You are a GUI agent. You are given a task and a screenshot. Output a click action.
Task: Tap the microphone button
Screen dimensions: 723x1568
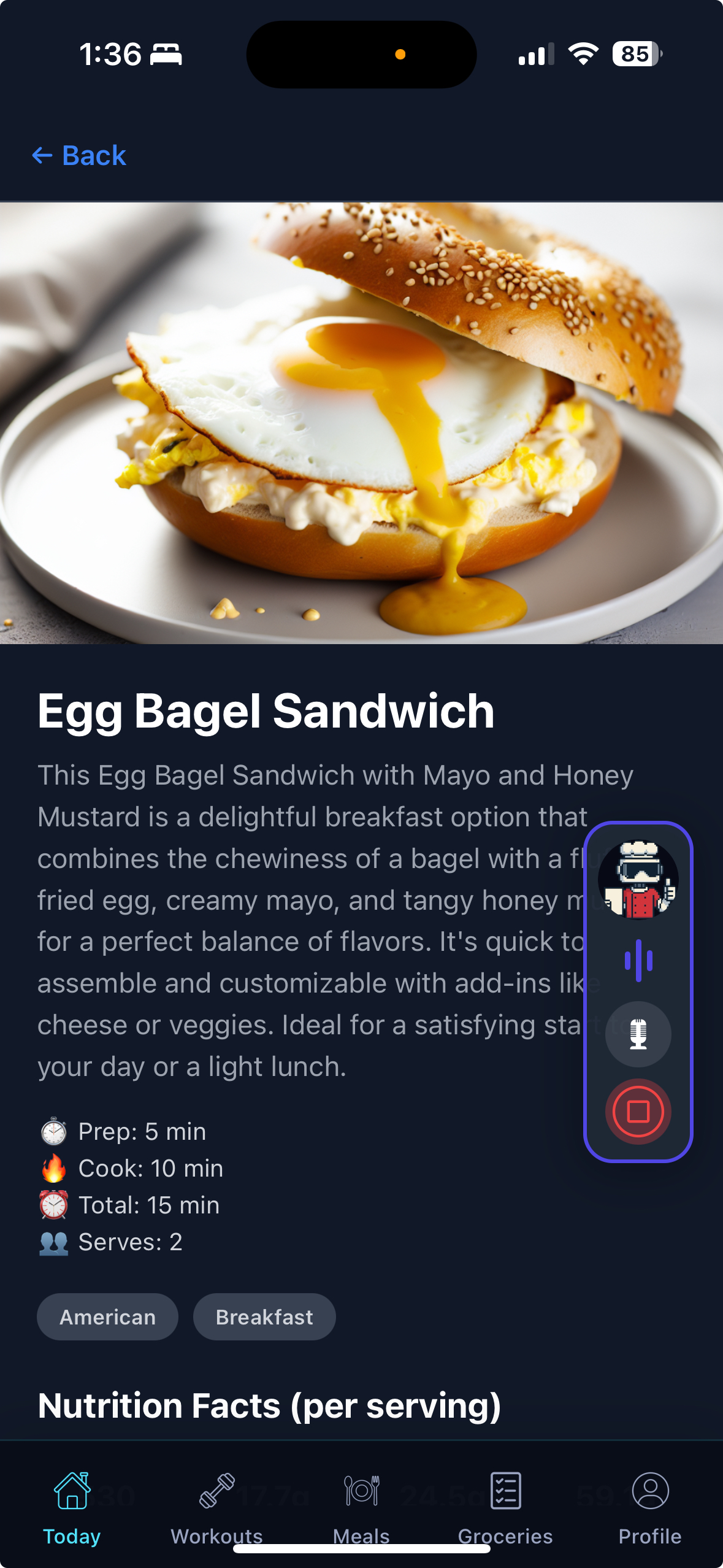click(x=638, y=1034)
